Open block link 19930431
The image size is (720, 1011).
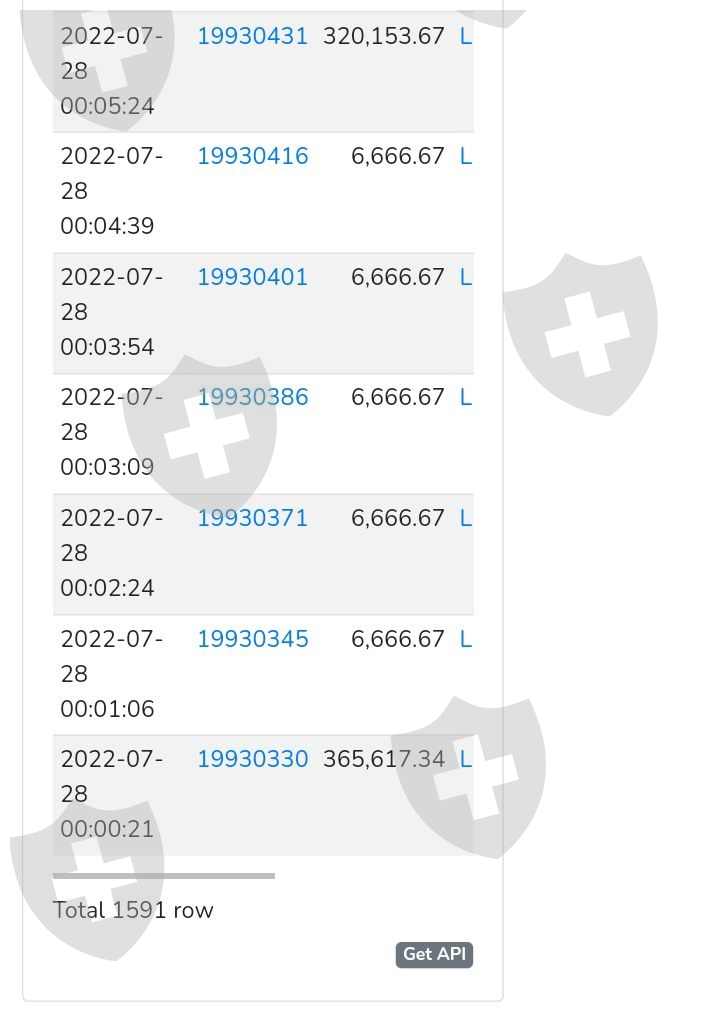point(253,36)
